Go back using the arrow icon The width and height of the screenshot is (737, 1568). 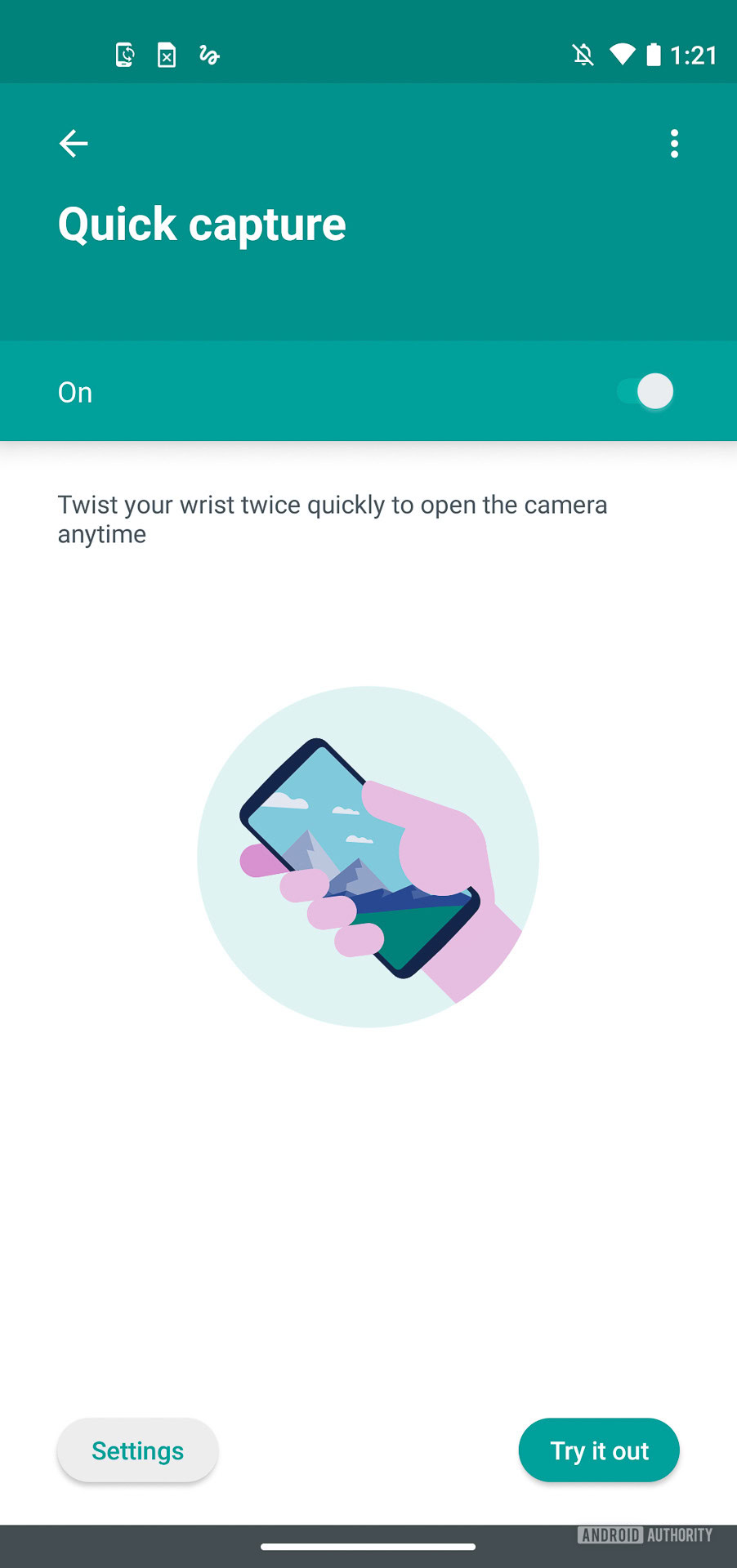(74, 144)
